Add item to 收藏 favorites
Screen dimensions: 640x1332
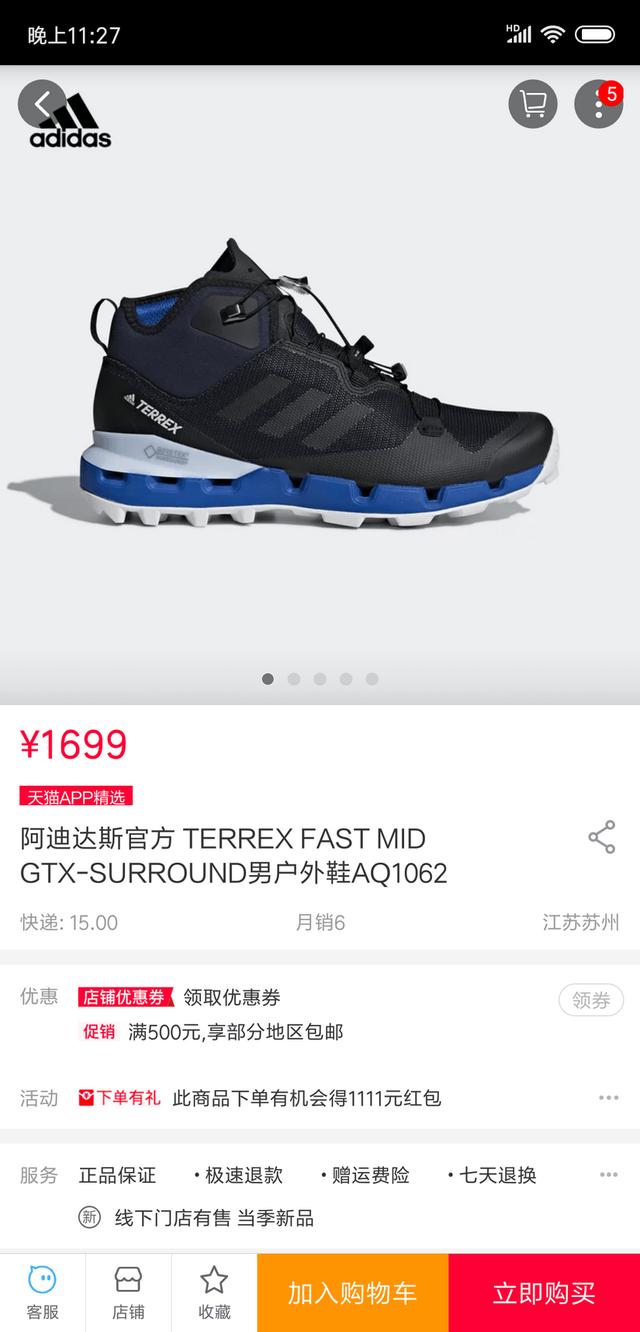pos(214,1292)
